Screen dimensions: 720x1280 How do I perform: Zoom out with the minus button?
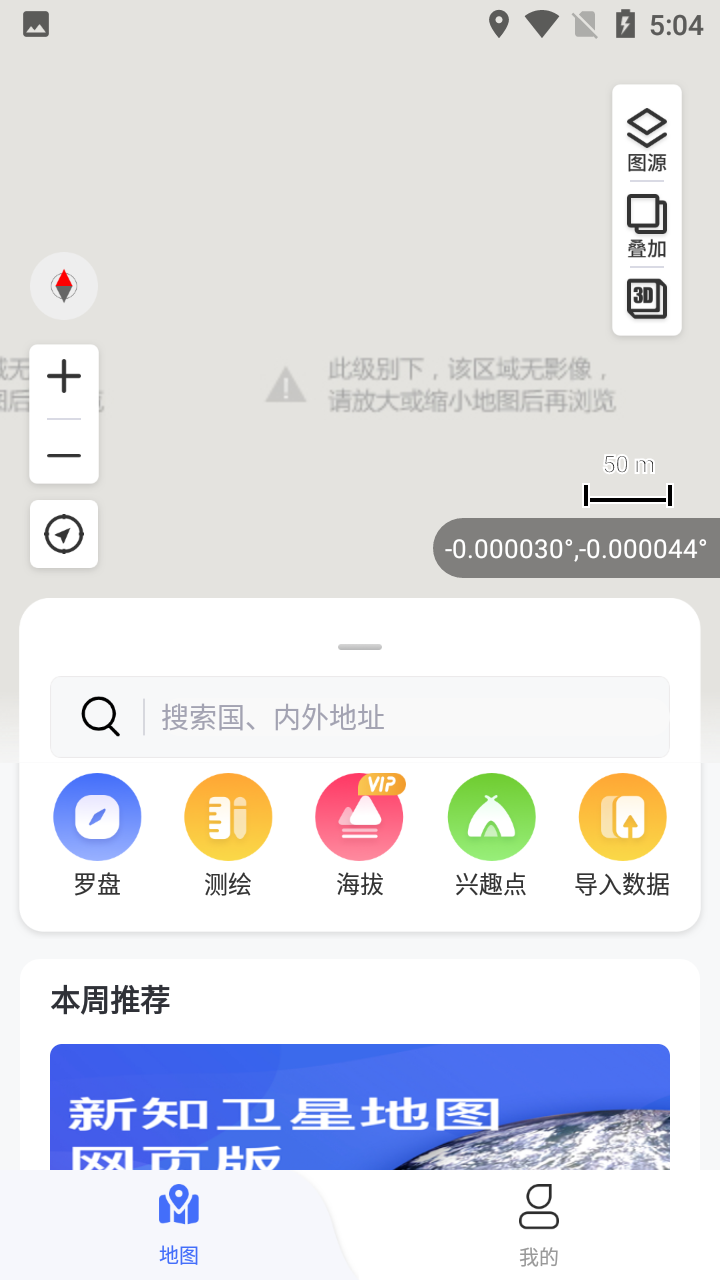(x=64, y=455)
